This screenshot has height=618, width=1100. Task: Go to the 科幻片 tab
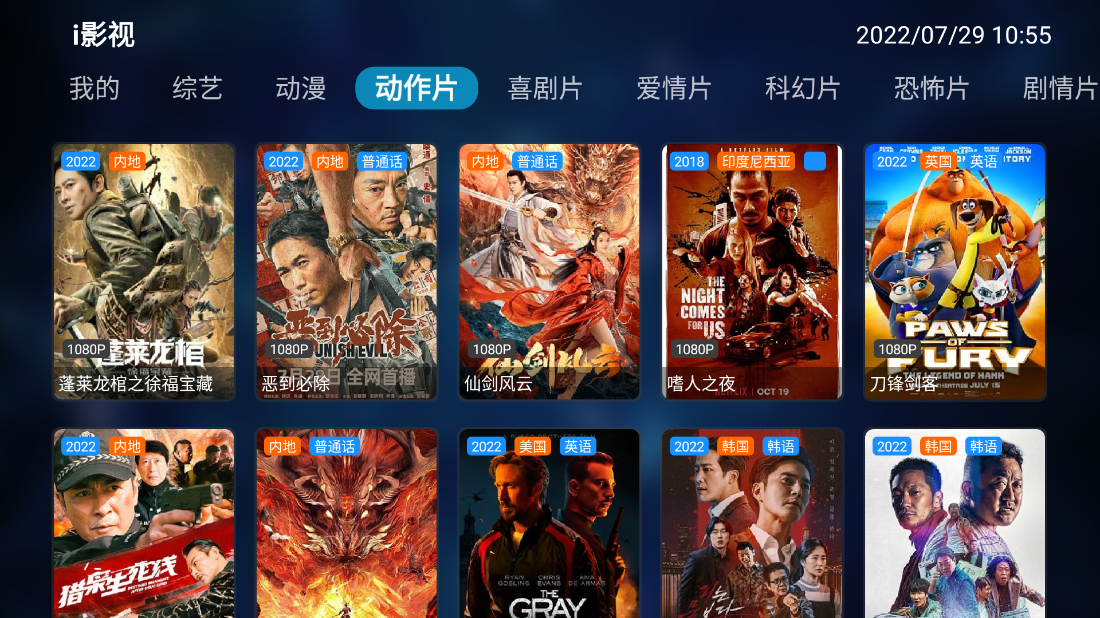point(802,88)
